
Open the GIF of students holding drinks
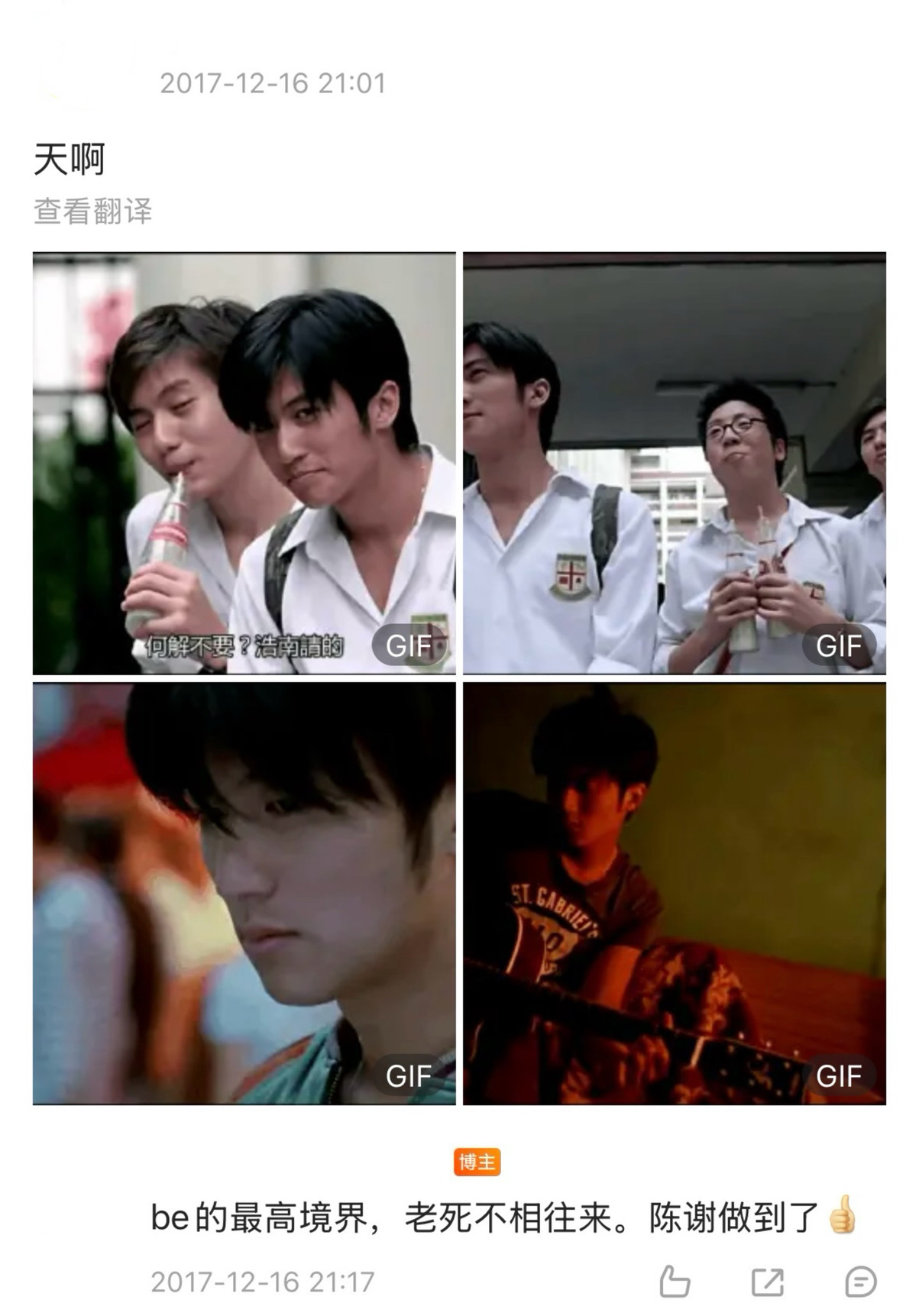click(x=674, y=464)
